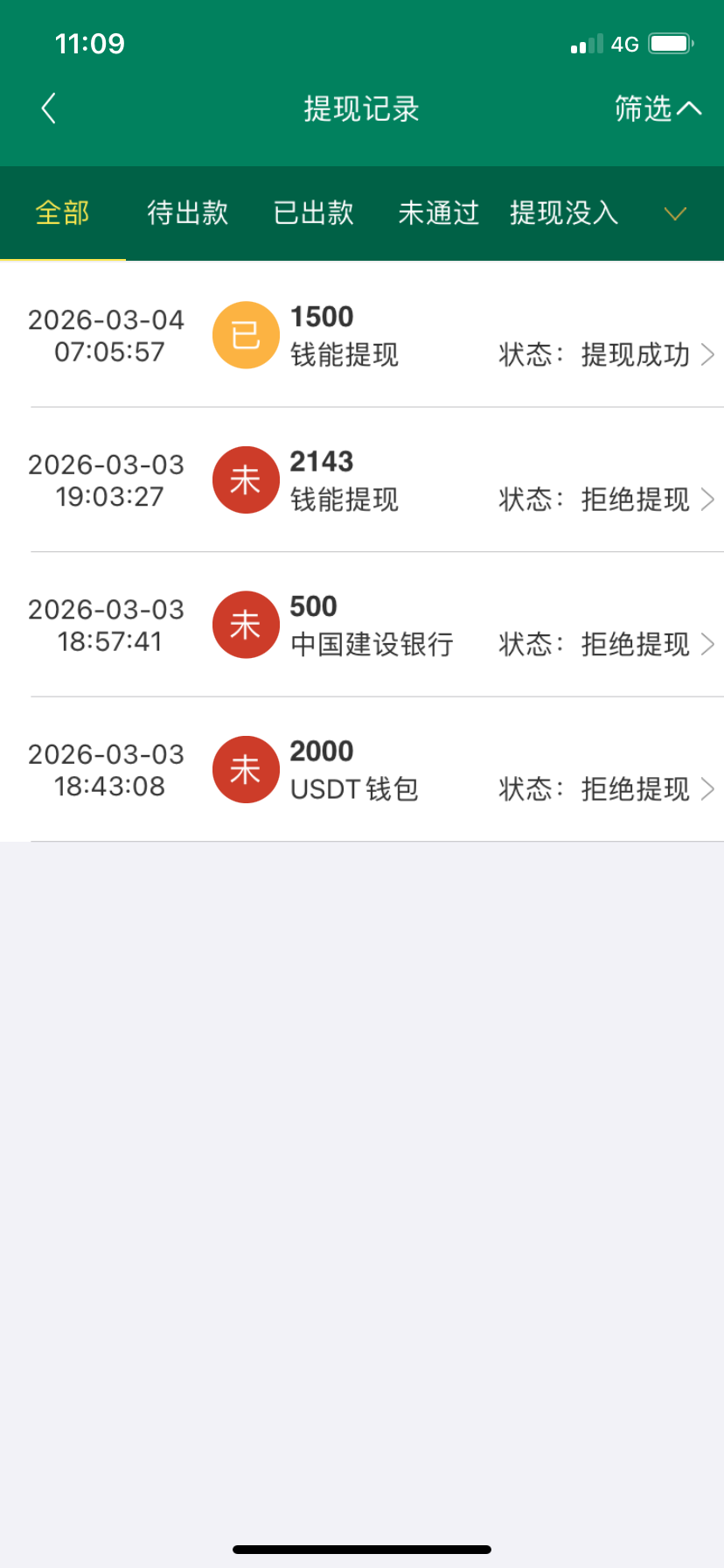Select the 已出款 tab

pos(314,213)
